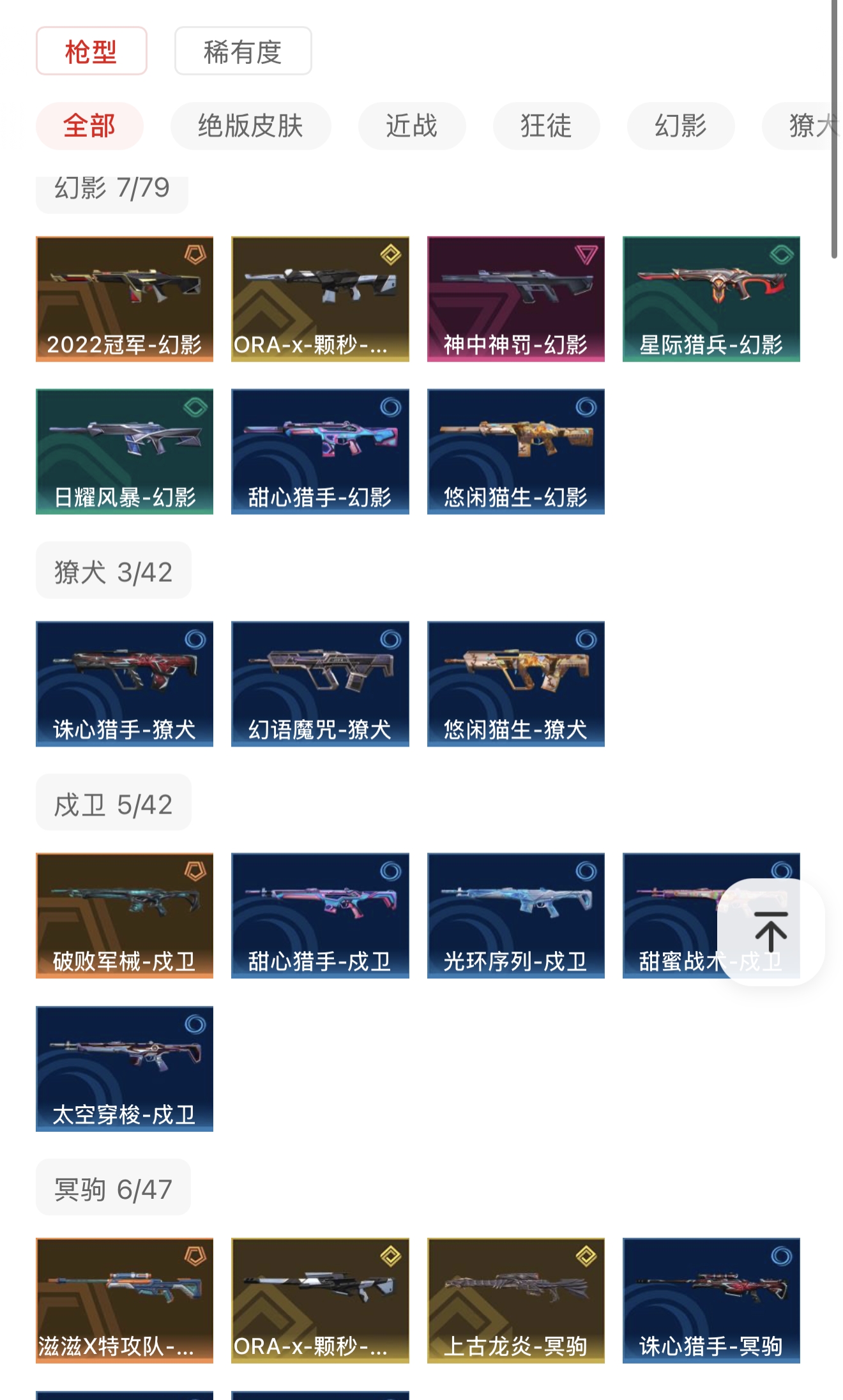Open 光环序列-戍卫 skin
Image resolution: width=843 pixels, height=1400 pixels.
[515, 915]
